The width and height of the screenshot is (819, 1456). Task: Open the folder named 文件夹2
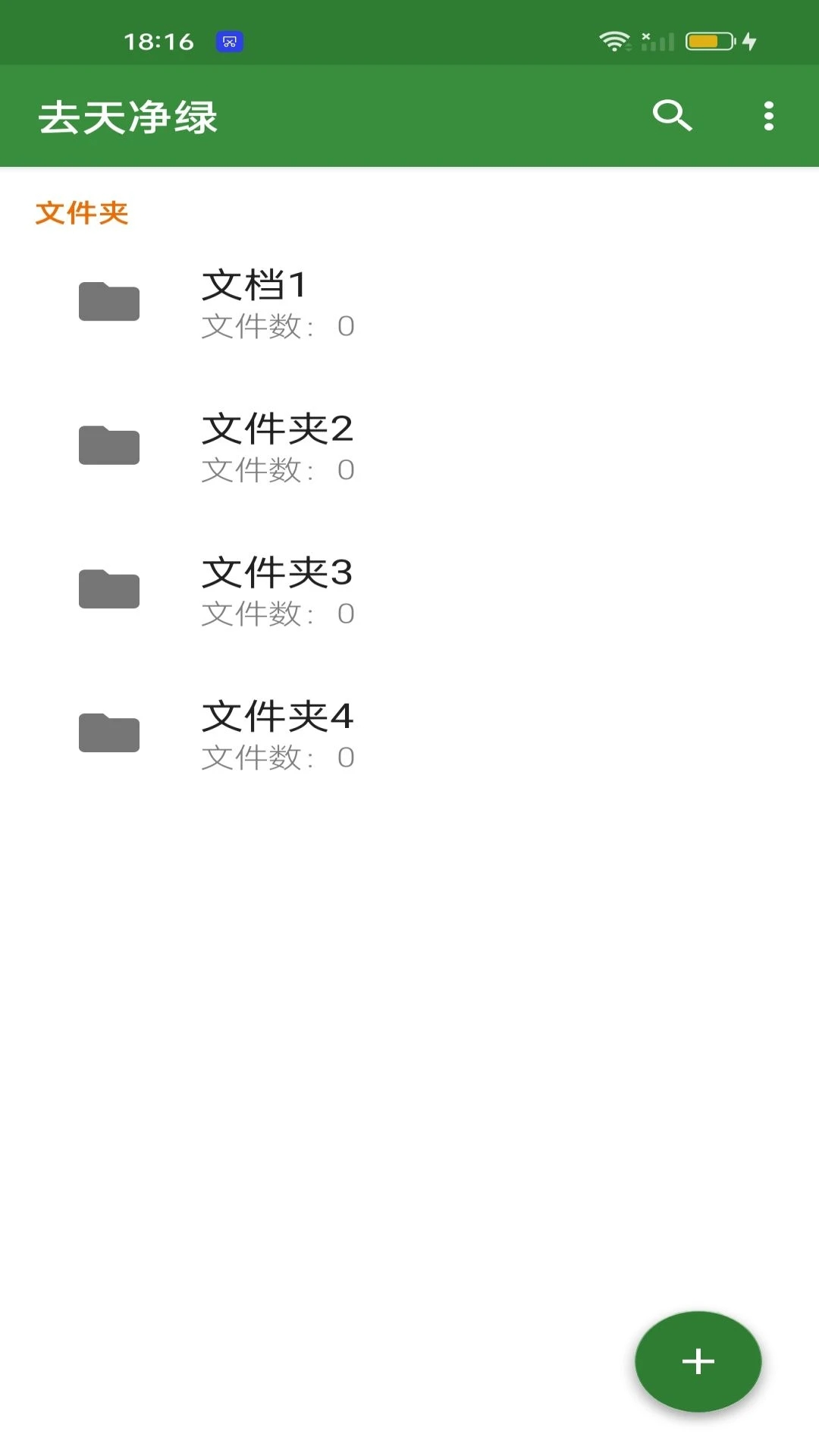[x=278, y=430]
